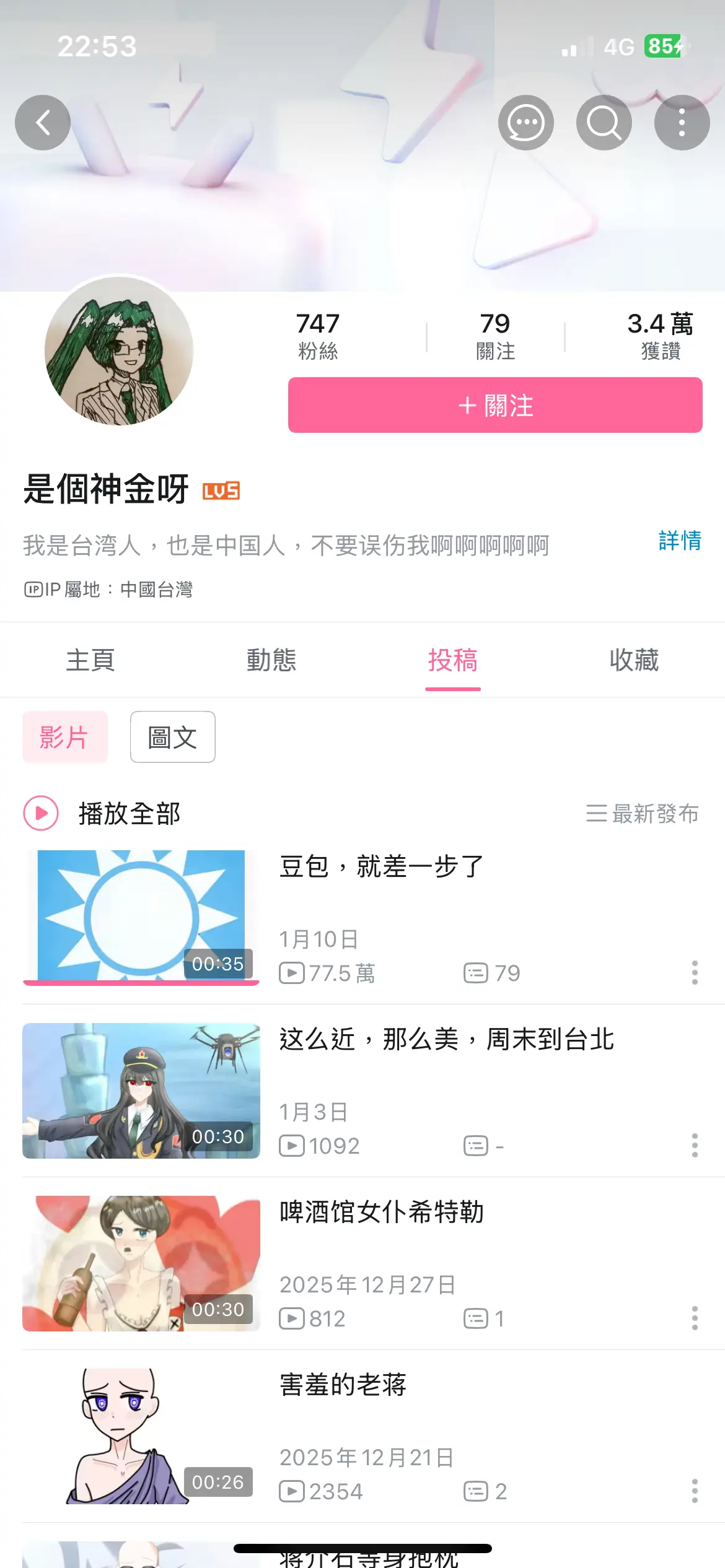Open the video 啤酒馆女仆希特勒
The width and height of the screenshot is (725, 1568).
click(x=381, y=1212)
